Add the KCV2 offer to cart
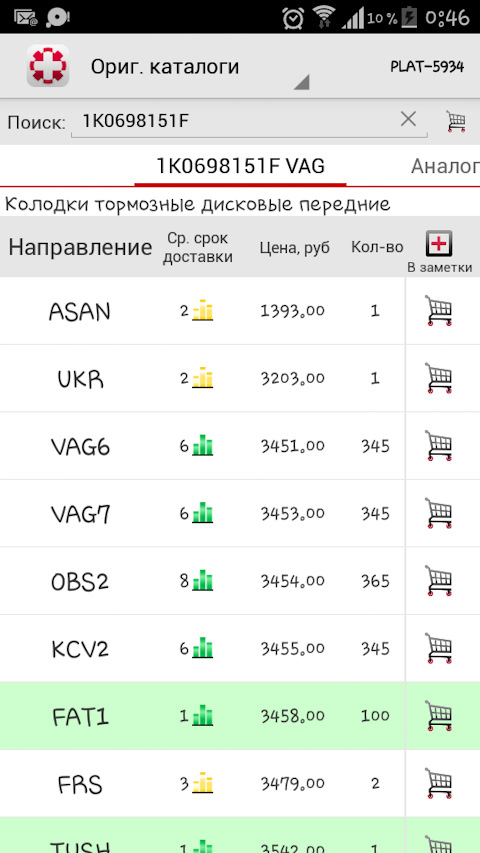This screenshot has width=480, height=853. coord(439,648)
